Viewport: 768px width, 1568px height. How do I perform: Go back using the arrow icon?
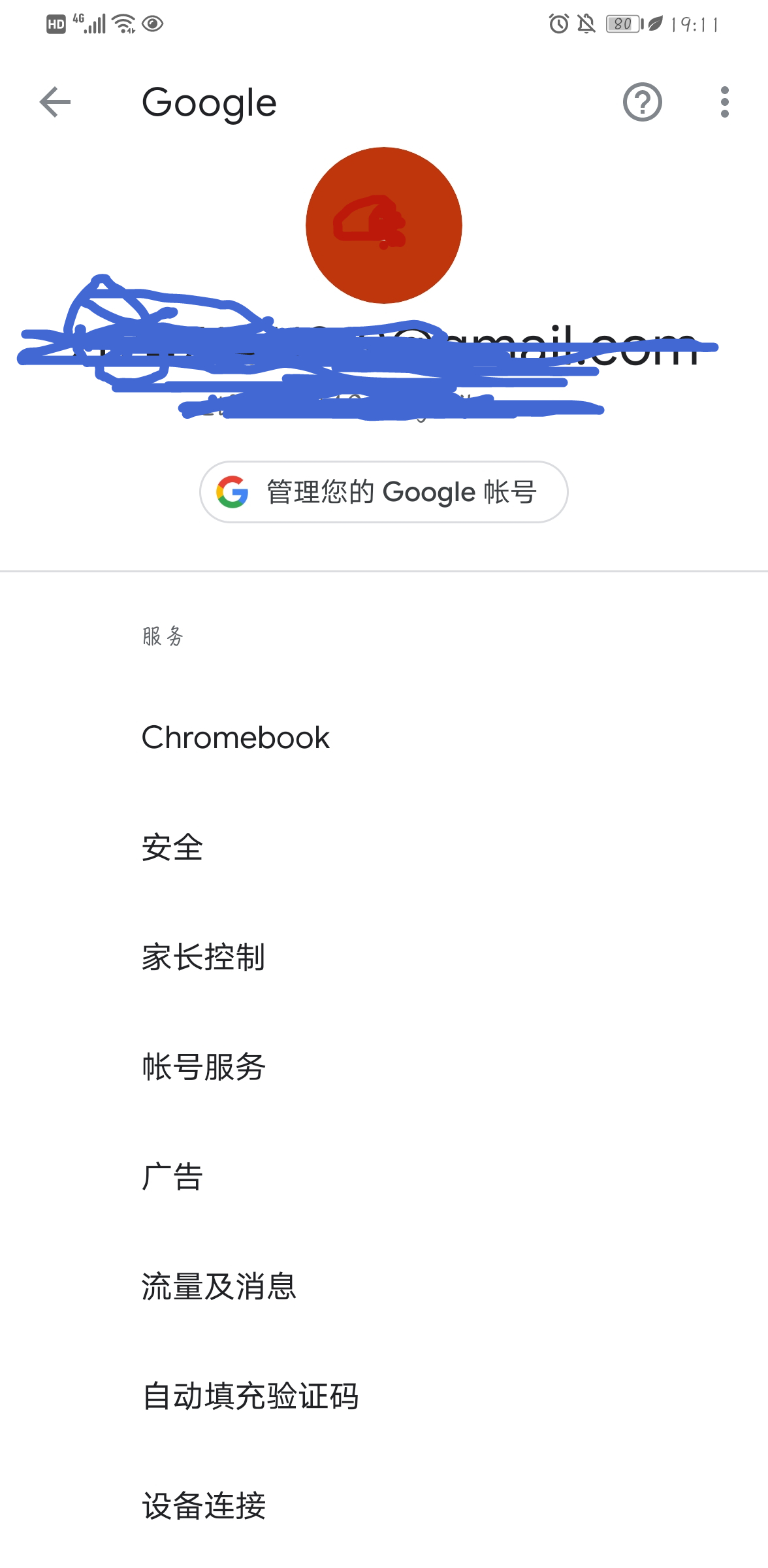pos(55,103)
